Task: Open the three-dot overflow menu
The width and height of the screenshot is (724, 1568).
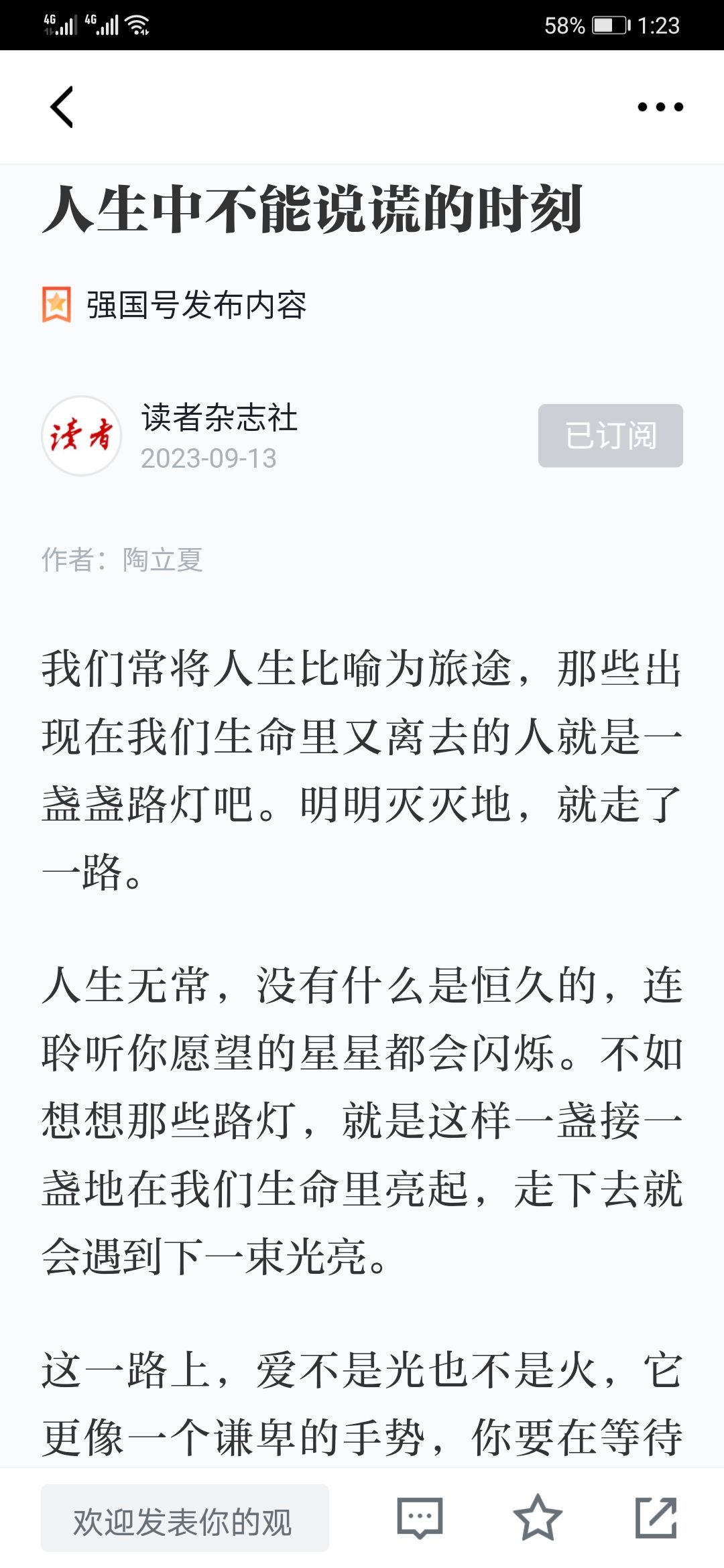Action: (660, 107)
